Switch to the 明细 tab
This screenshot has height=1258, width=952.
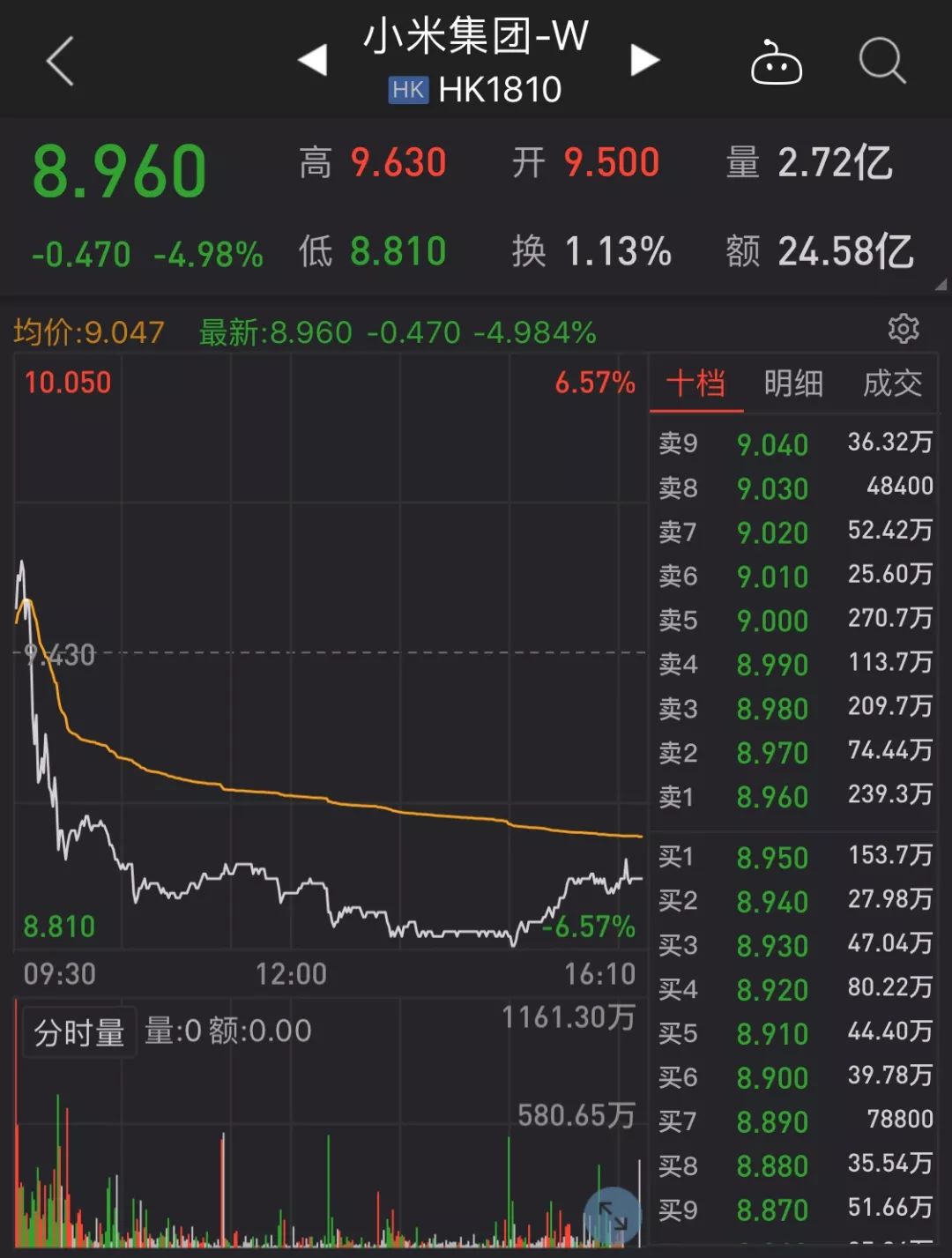click(x=793, y=384)
